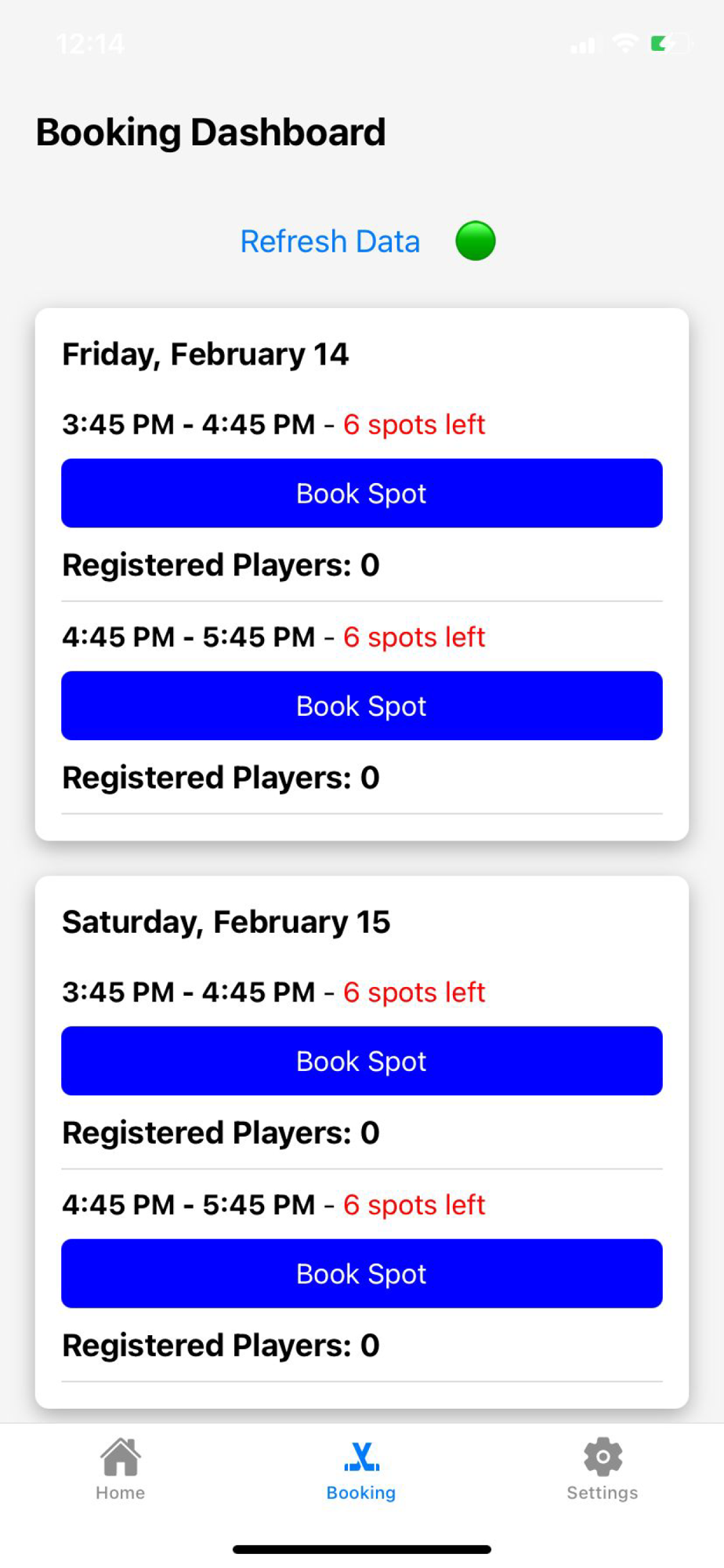This screenshot has width=724, height=1568.
Task: Open the Settings tab
Action: click(x=603, y=1469)
